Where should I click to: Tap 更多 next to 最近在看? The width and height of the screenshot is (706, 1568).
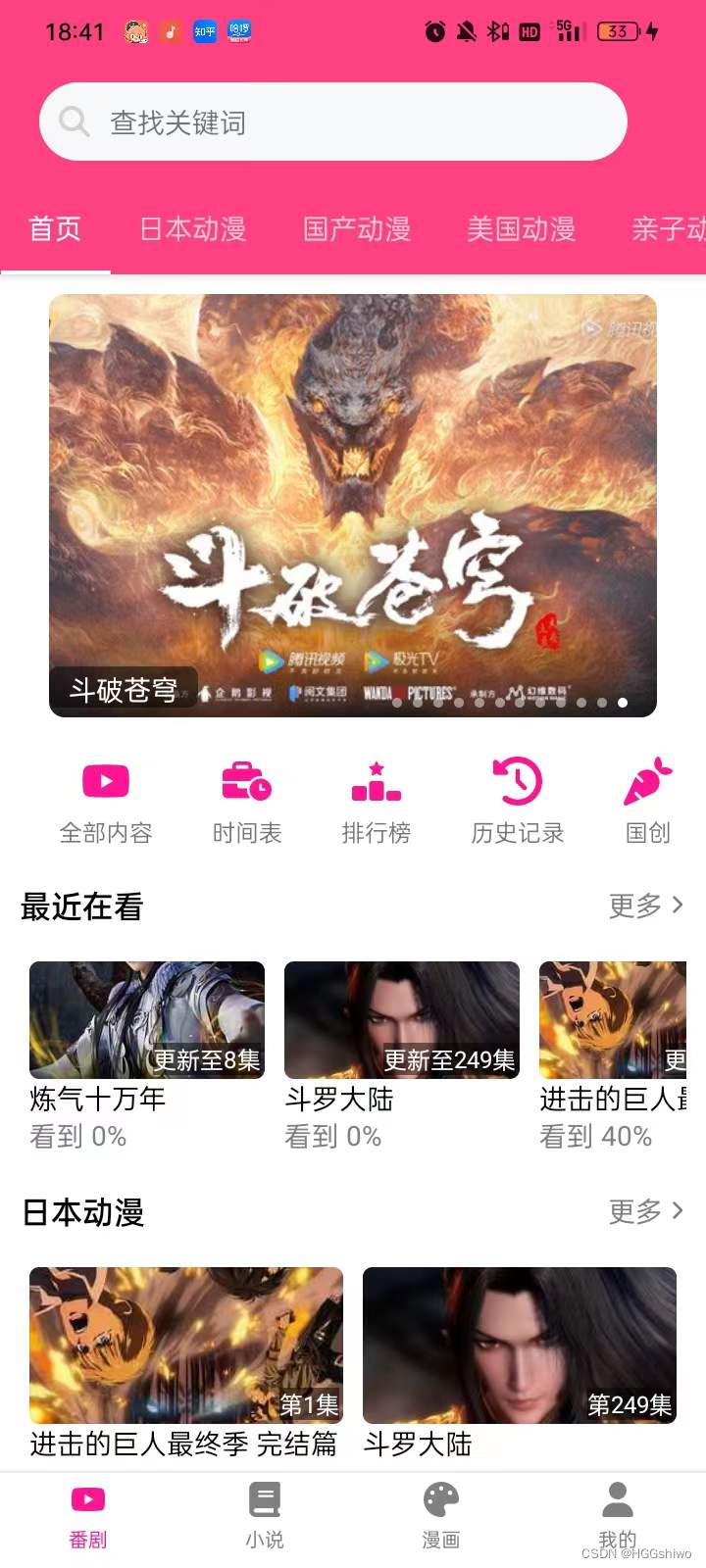tap(645, 906)
